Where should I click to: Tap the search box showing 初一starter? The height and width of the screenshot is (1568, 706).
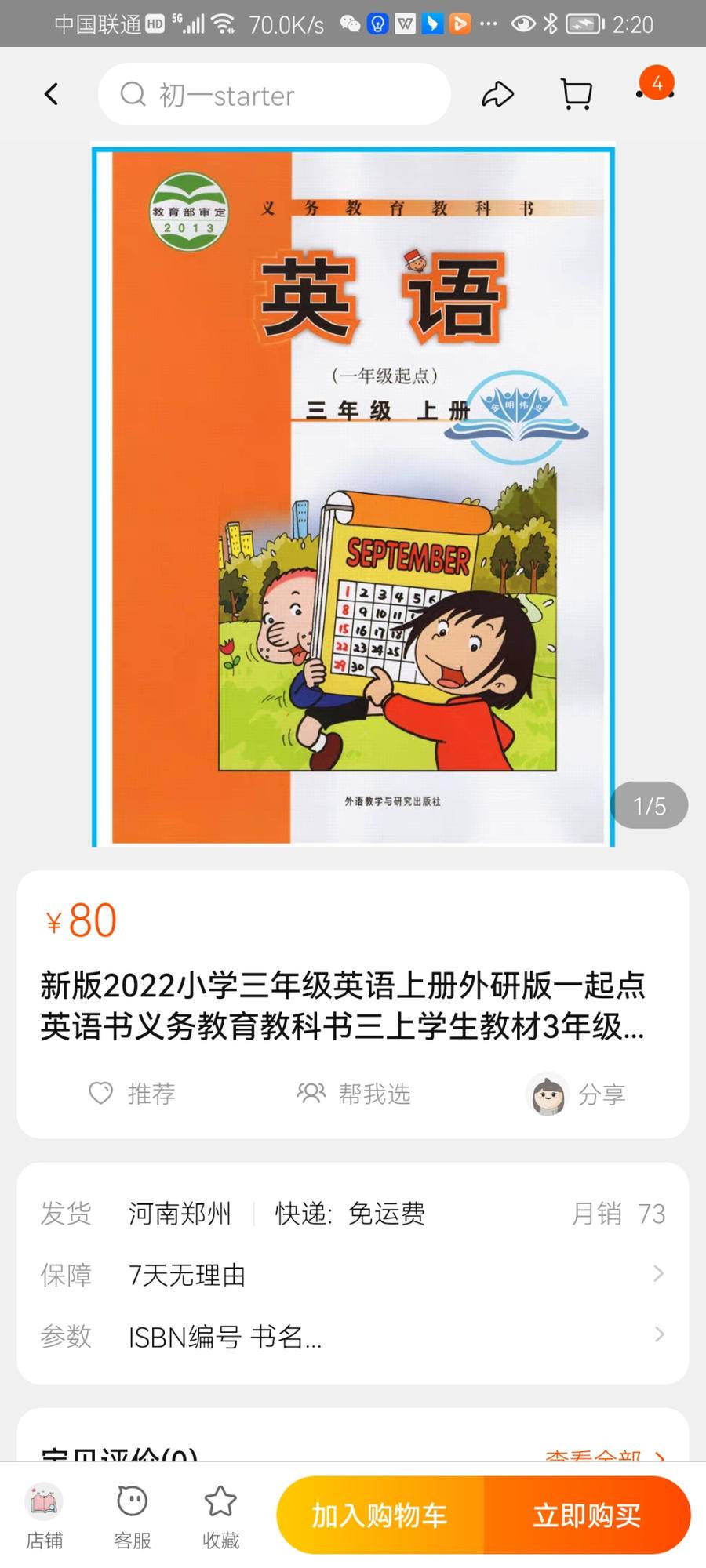275,95
